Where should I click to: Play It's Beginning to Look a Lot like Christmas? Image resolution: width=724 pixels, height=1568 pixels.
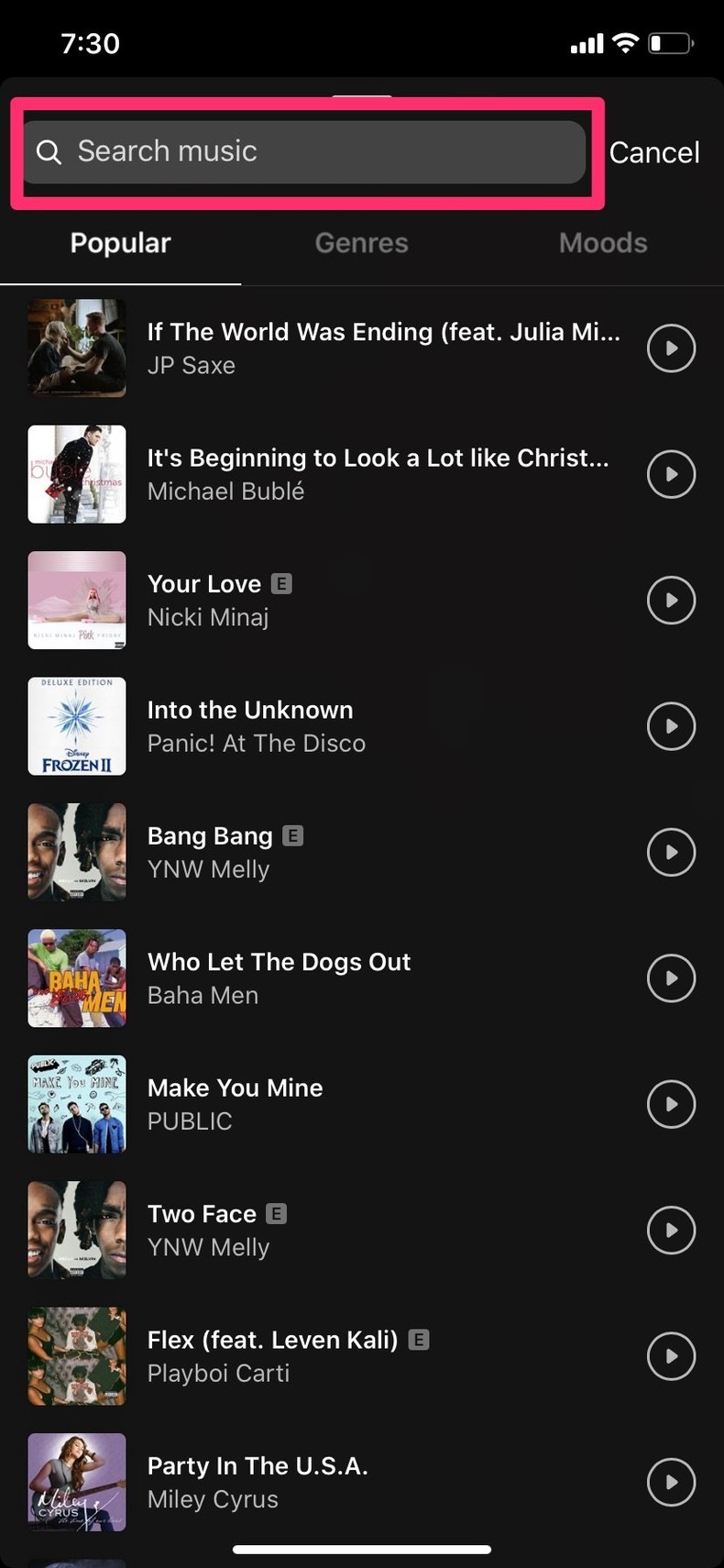(672, 474)
